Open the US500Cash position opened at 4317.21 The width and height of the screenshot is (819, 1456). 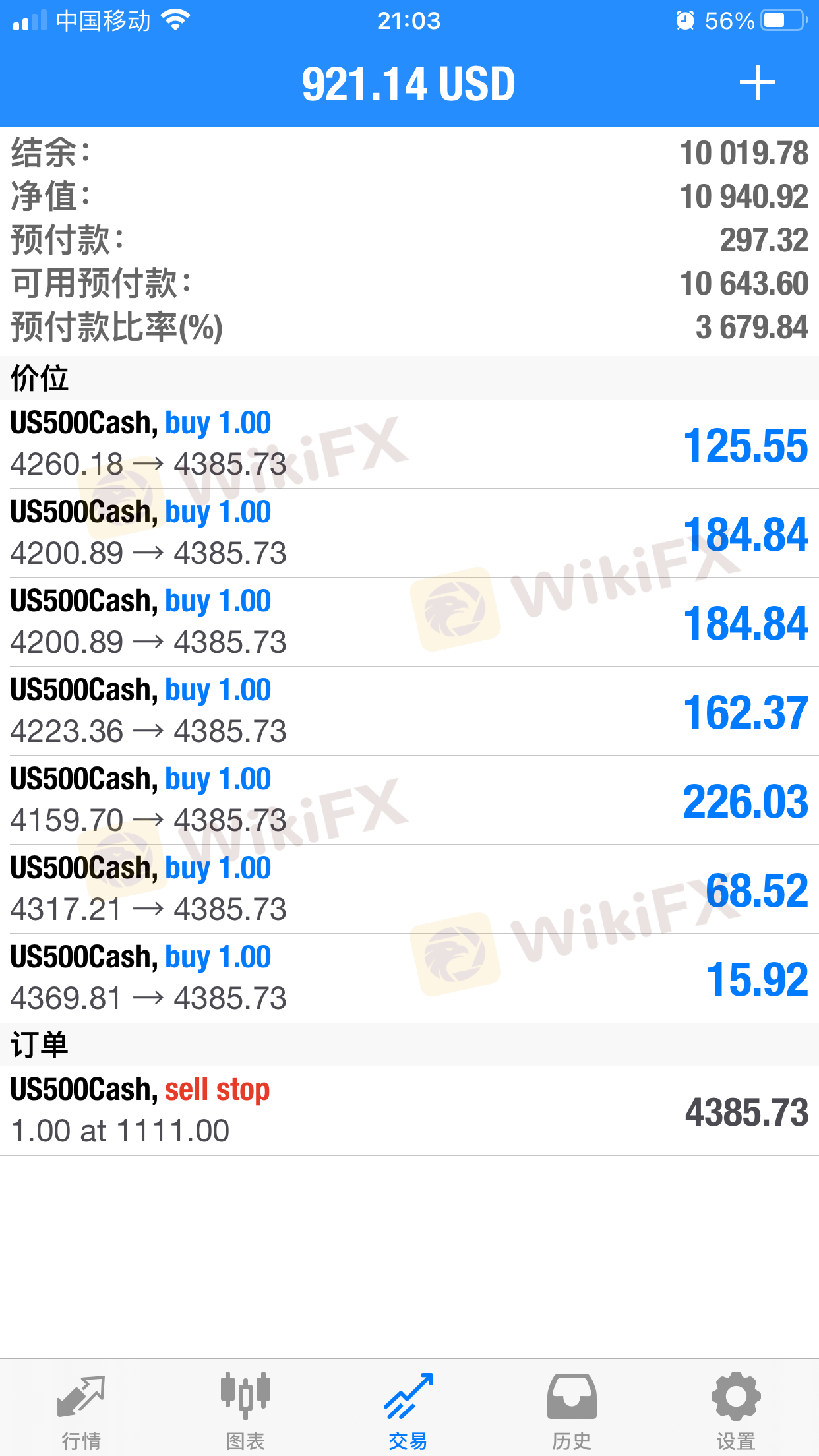coord(409,889)
